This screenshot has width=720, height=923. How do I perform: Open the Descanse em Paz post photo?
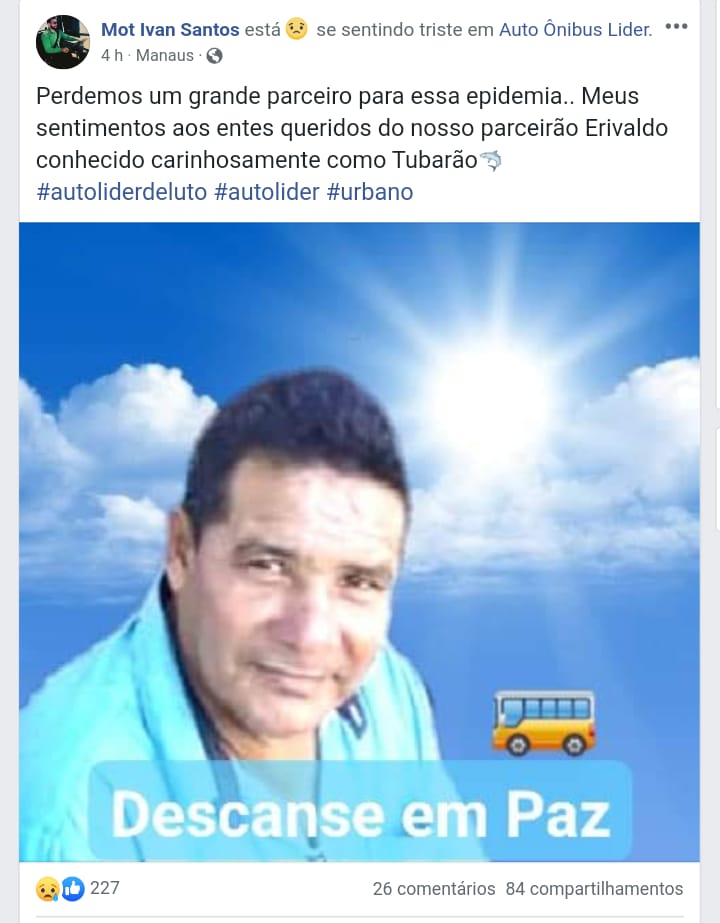coord(359,540)
